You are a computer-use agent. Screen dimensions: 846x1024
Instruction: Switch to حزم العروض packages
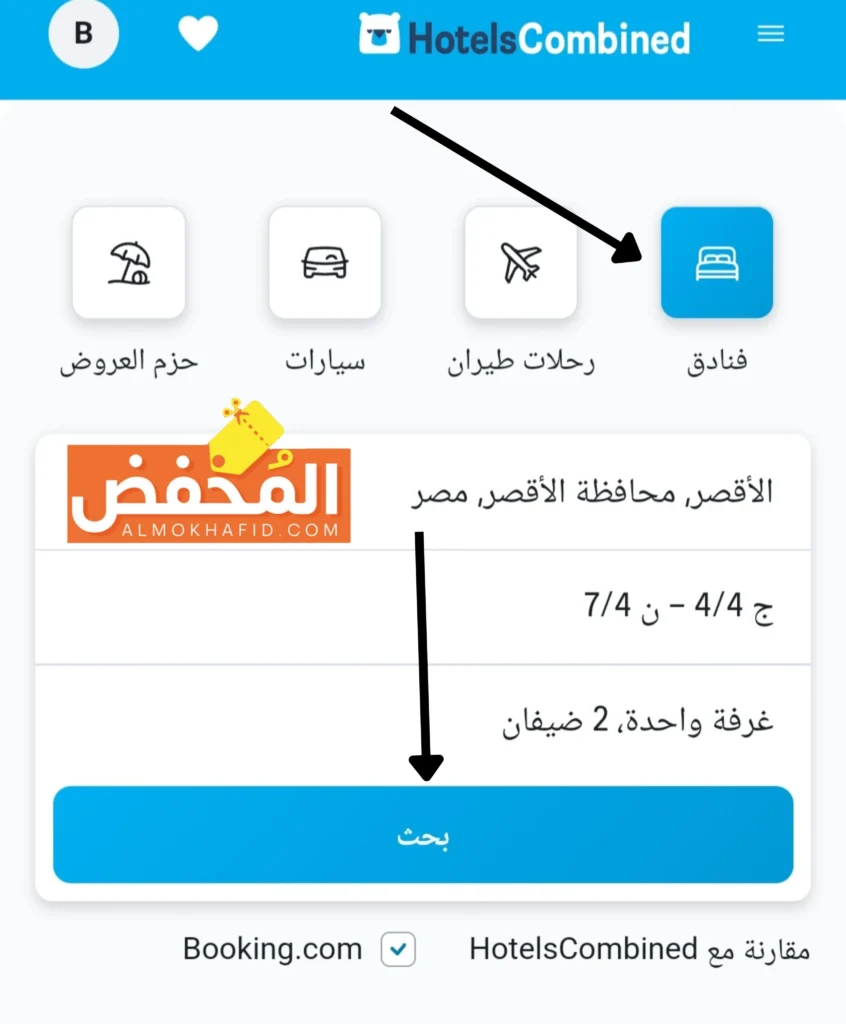[x=129, y=263]
